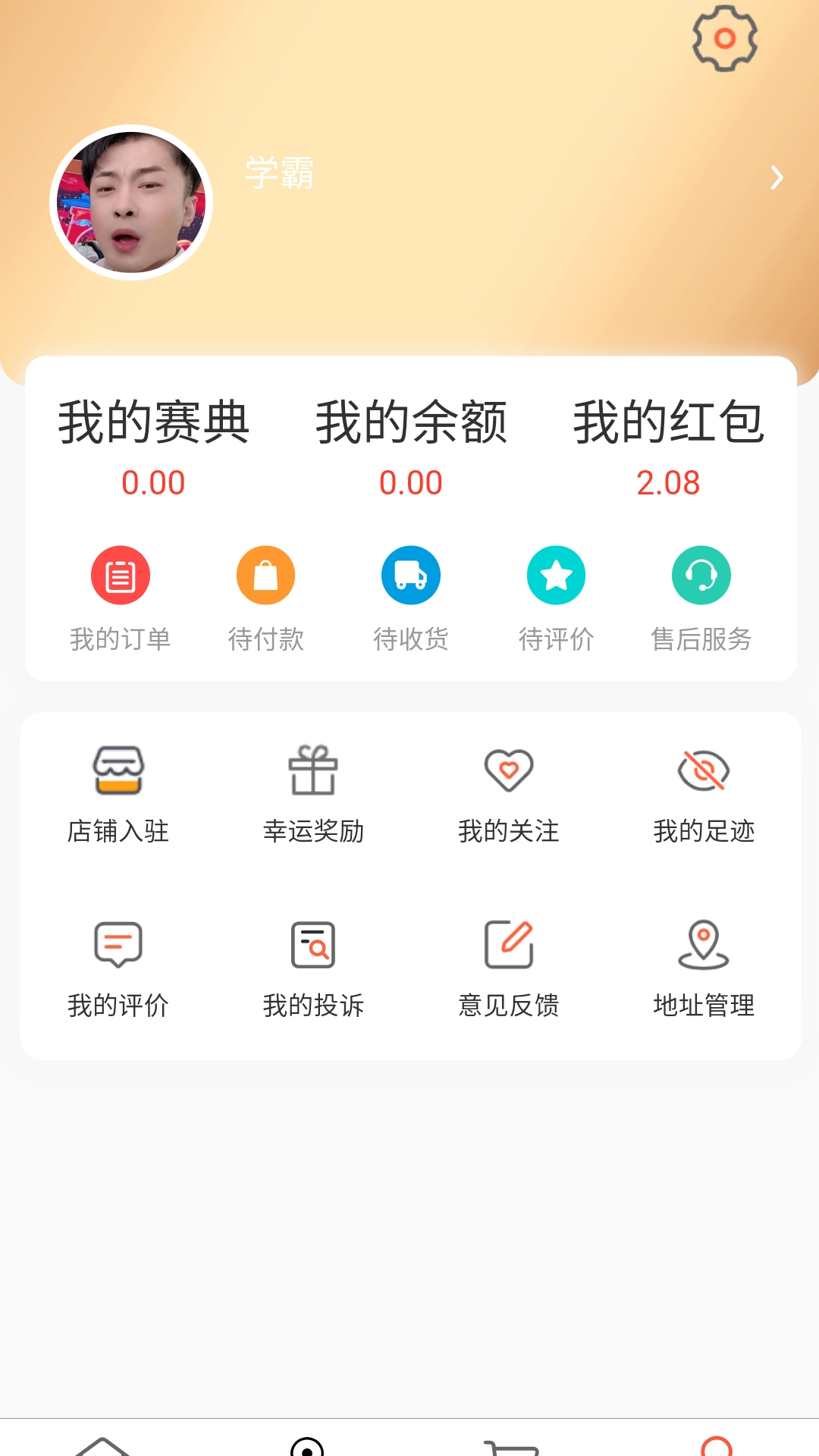Open 待收货 awaiting delivery truck icon

coord(410,575)
